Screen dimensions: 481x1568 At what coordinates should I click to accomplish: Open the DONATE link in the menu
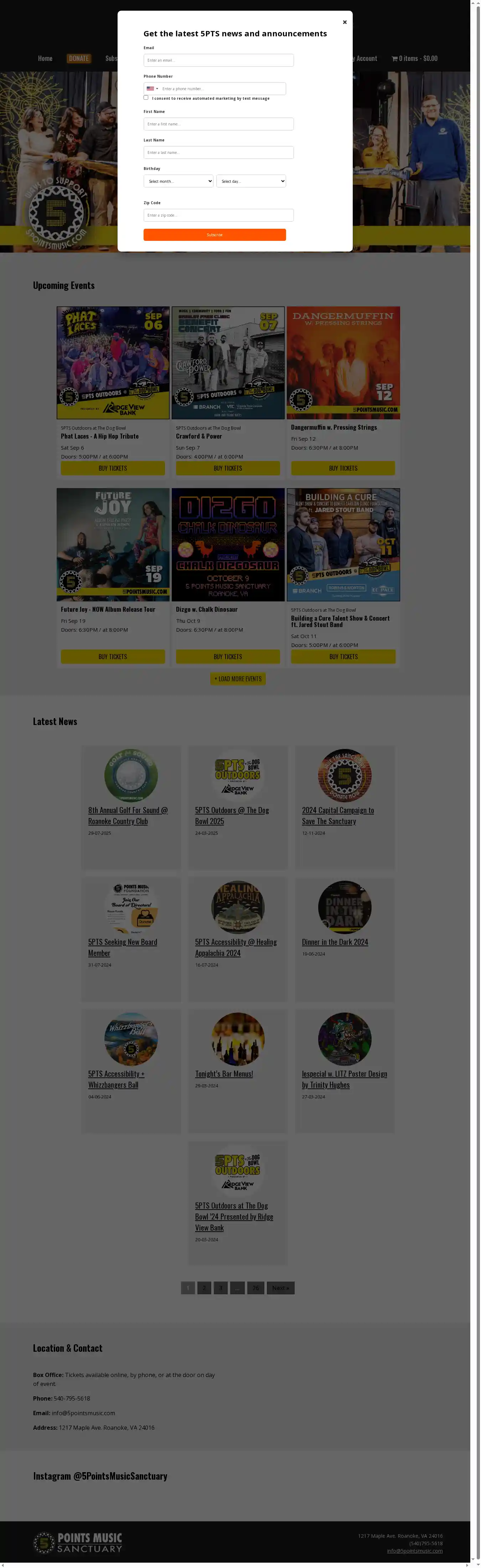coord(78,58)
